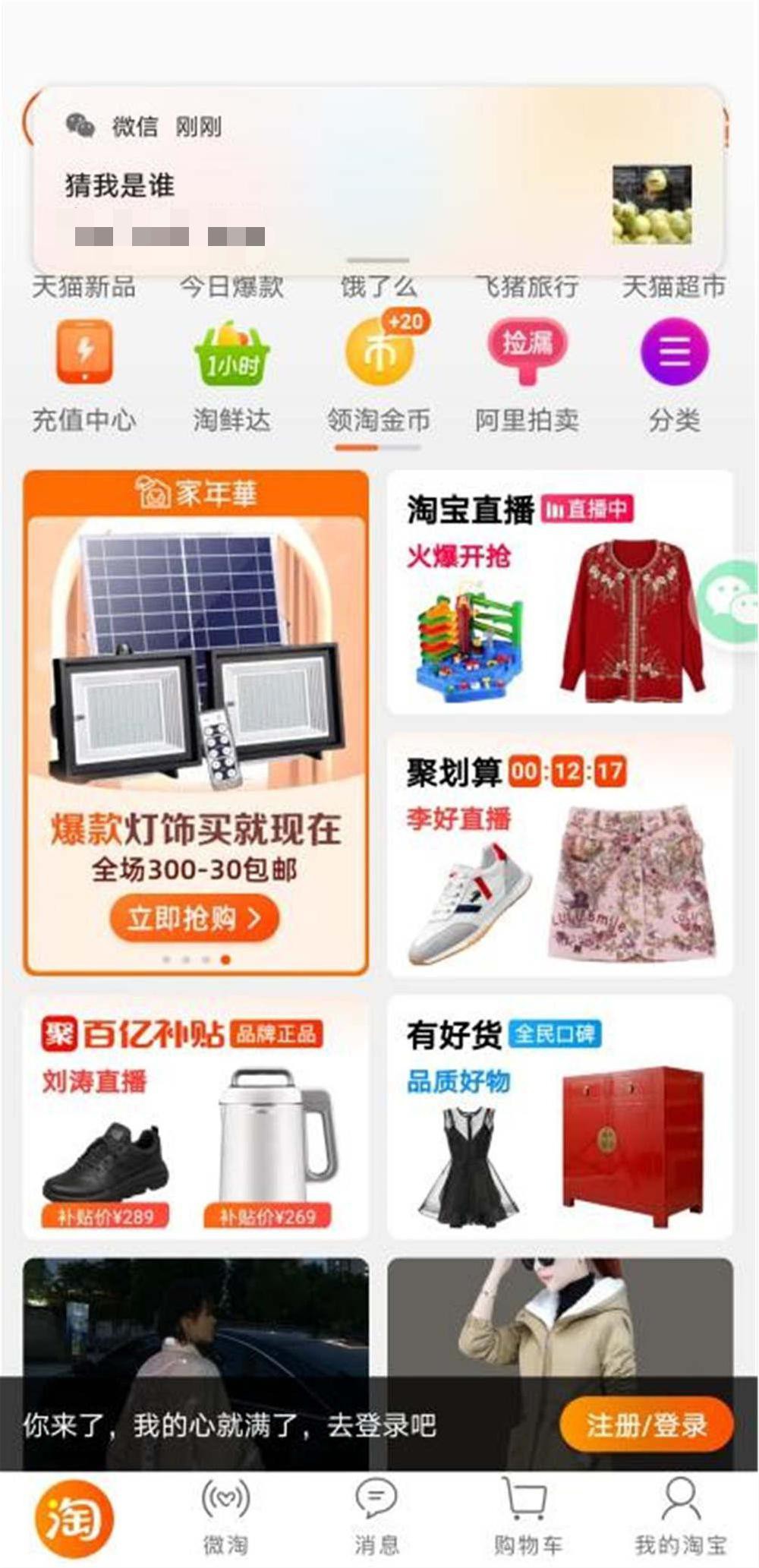This screenshot has height=1568, width=759.
Task: Open the 天猫超市 shortcut
Action: coord(674,287)
